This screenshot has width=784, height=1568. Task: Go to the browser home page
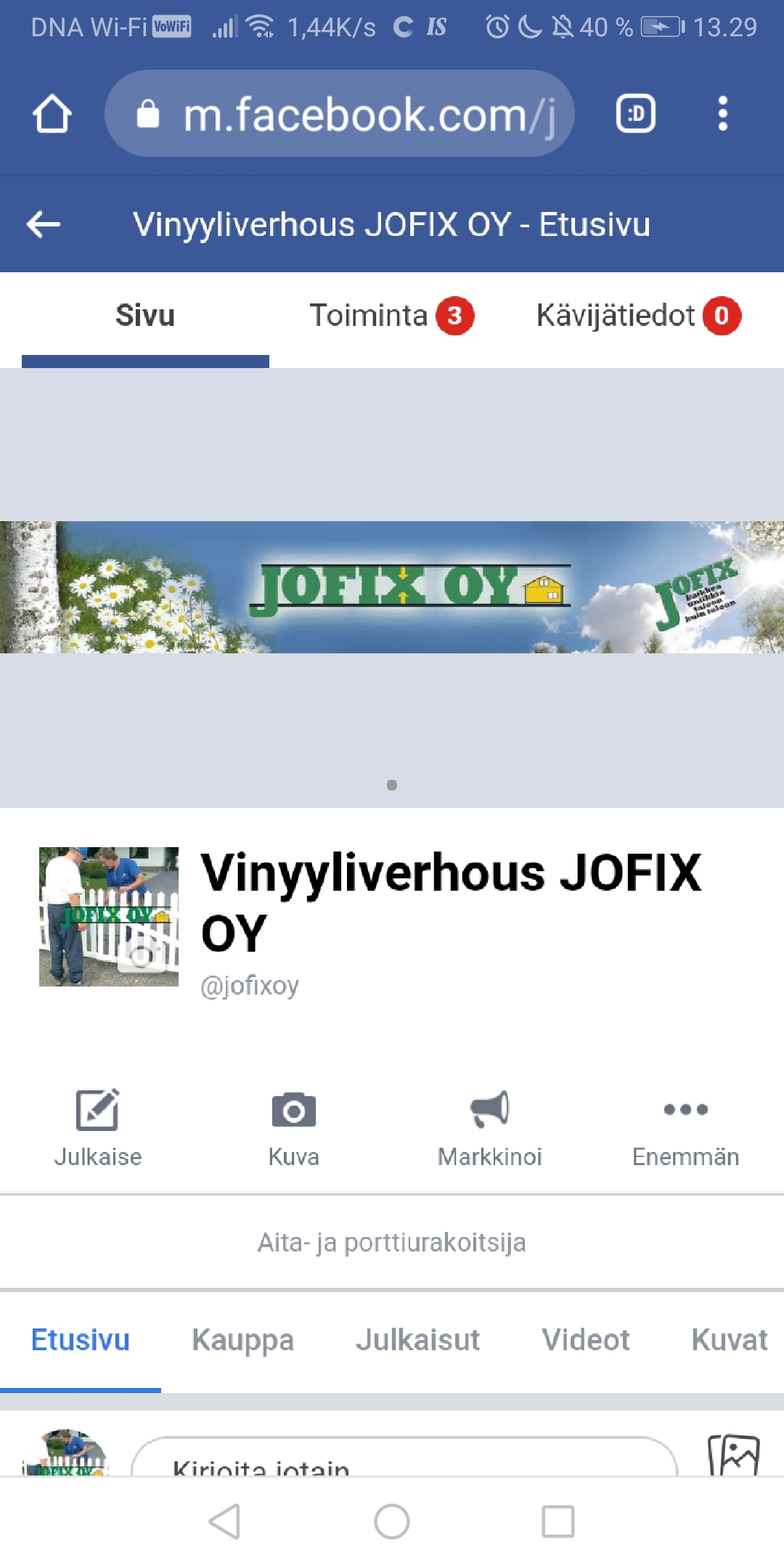pos(52,114)
